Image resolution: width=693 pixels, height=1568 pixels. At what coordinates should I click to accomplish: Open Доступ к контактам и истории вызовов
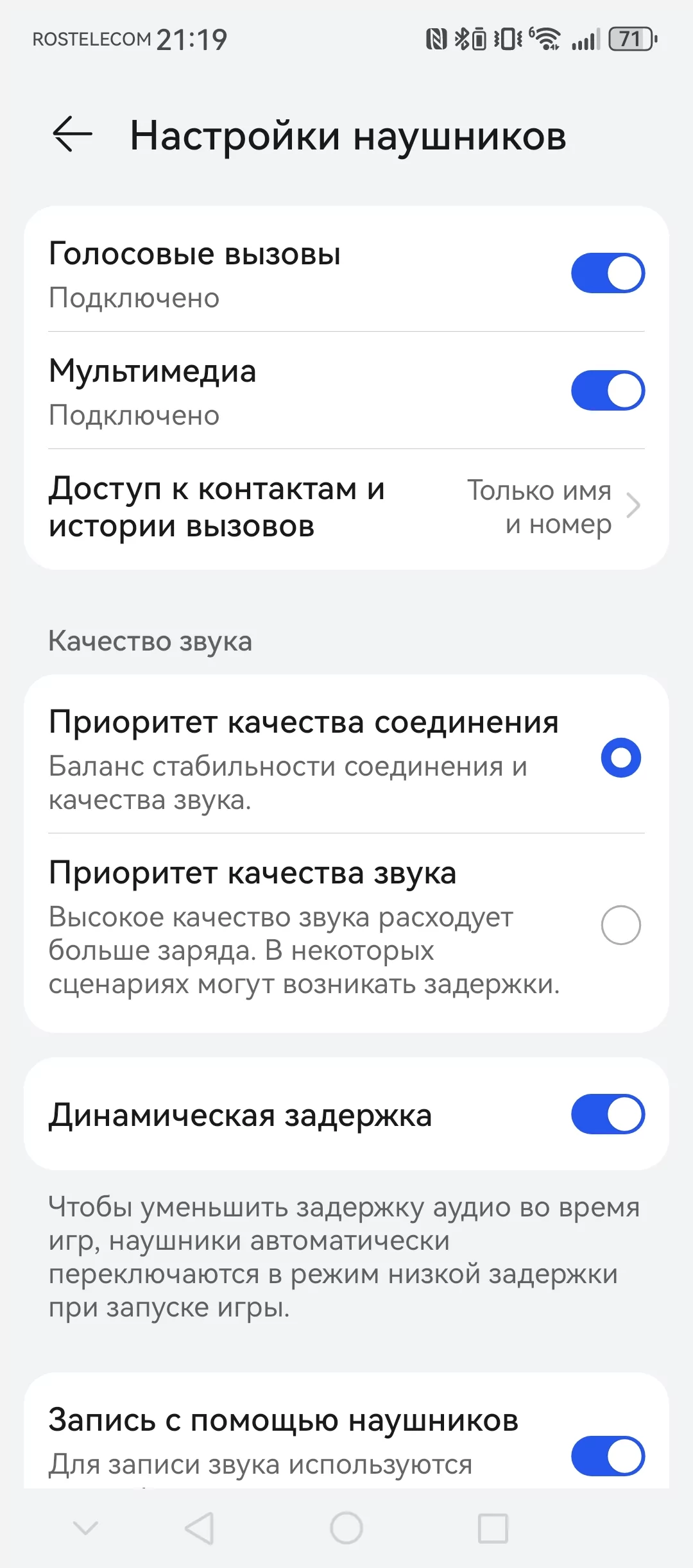(346, 507)
